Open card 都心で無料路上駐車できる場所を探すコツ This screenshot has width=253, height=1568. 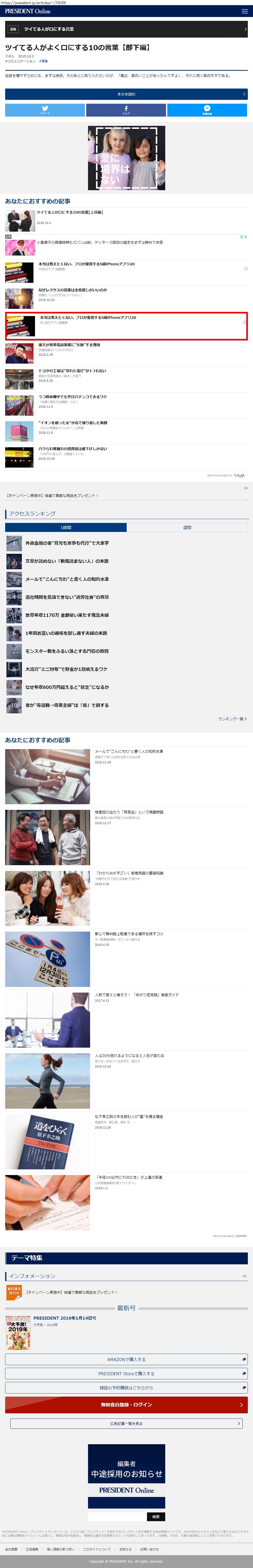pos(129,934)
